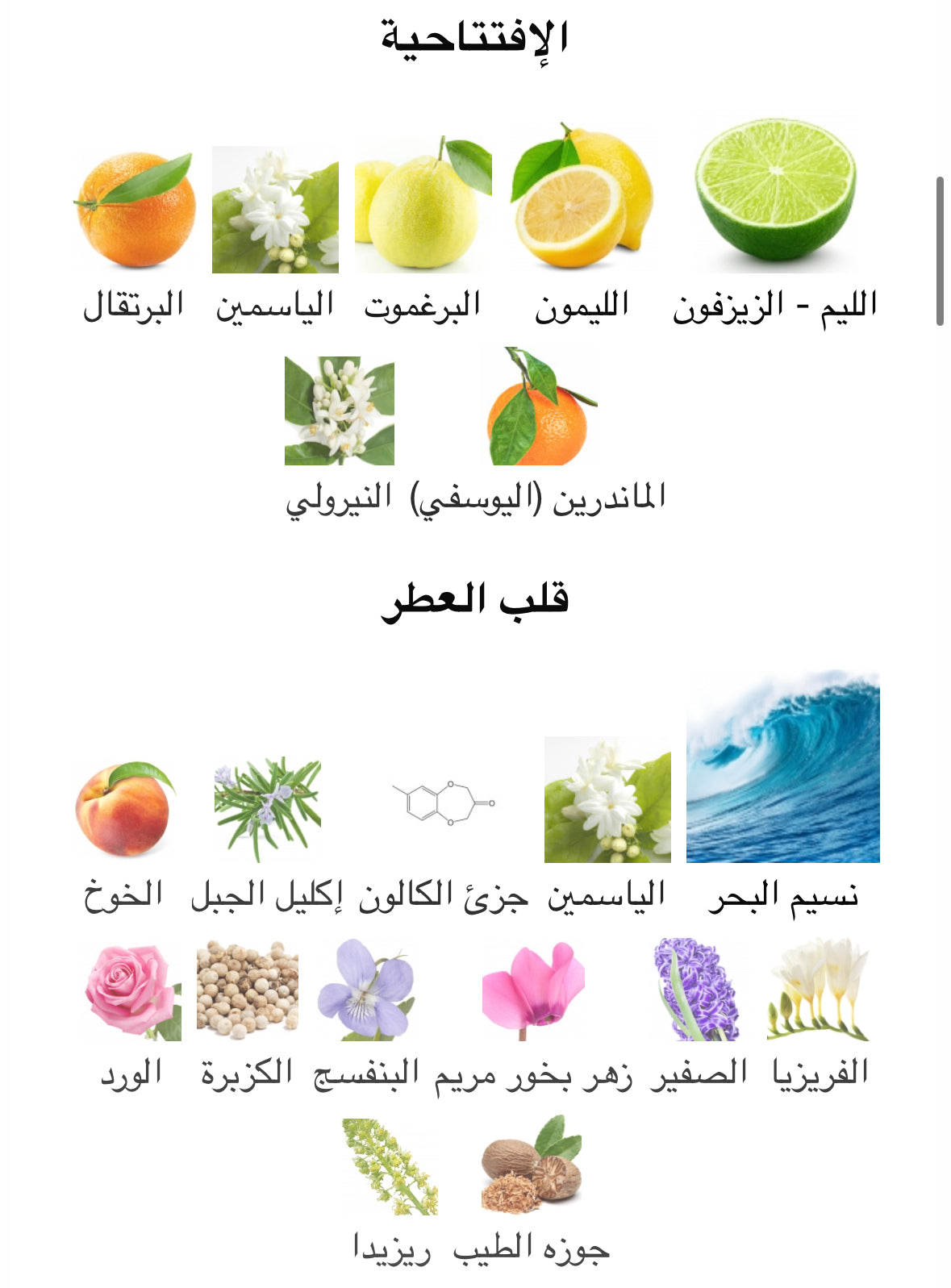Select the الخوخ peach note
This screenshot has width=951, height=1288.
pyautogui.click(x=124, y=808)
